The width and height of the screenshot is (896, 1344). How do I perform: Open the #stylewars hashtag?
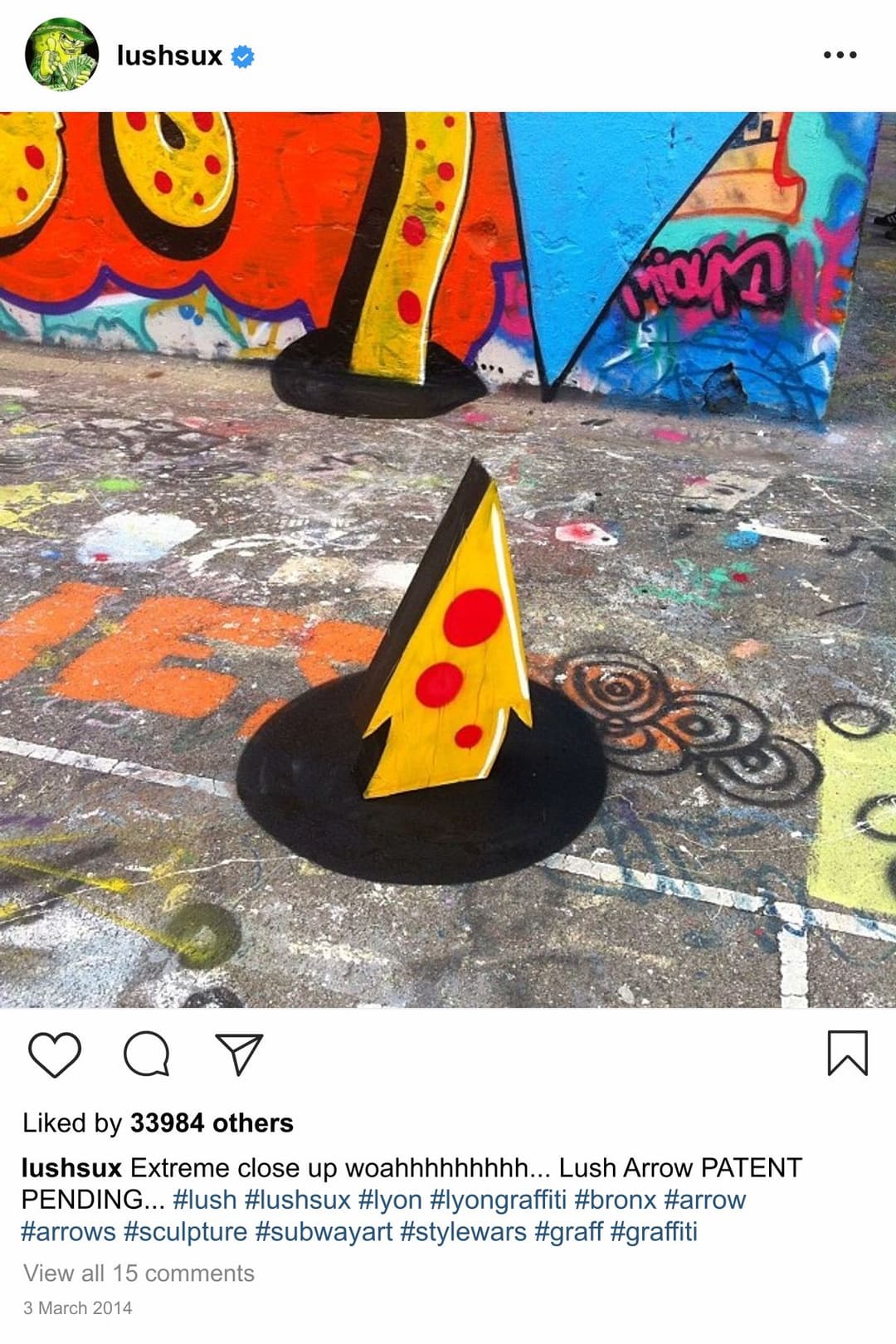pyautogui.click(x=463, y=1232)
